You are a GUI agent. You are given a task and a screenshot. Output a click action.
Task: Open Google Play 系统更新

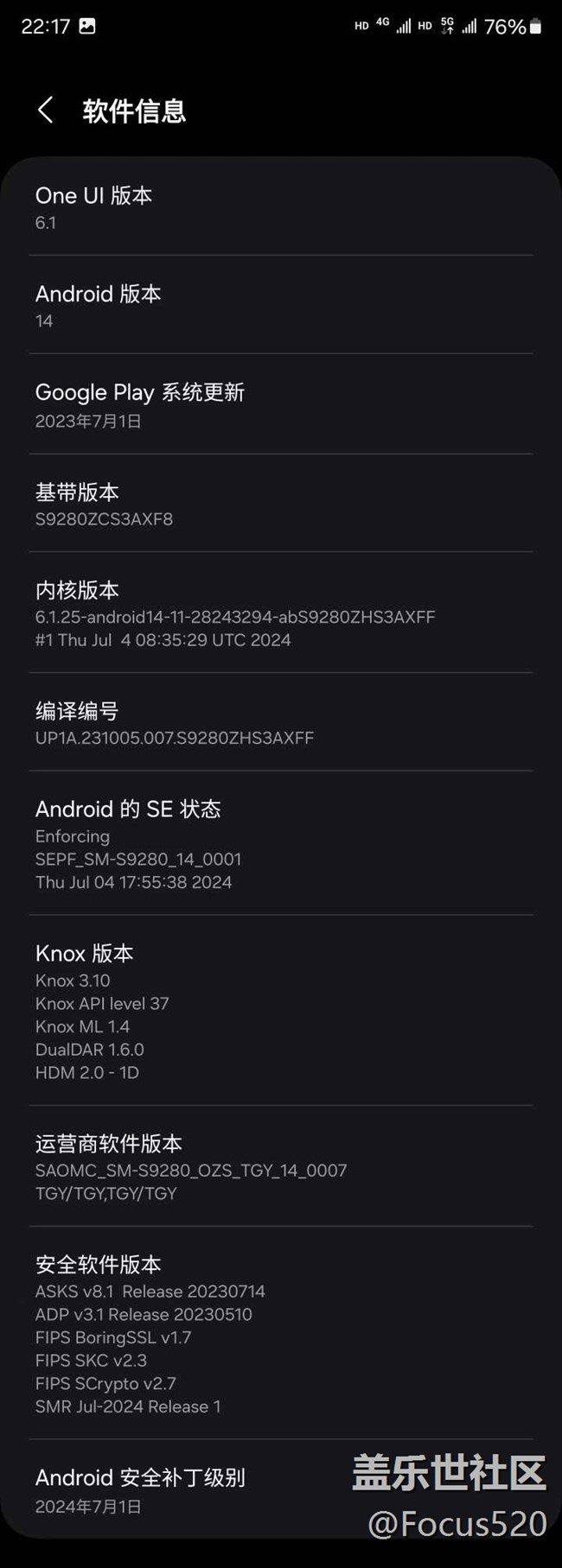point(280,404)
